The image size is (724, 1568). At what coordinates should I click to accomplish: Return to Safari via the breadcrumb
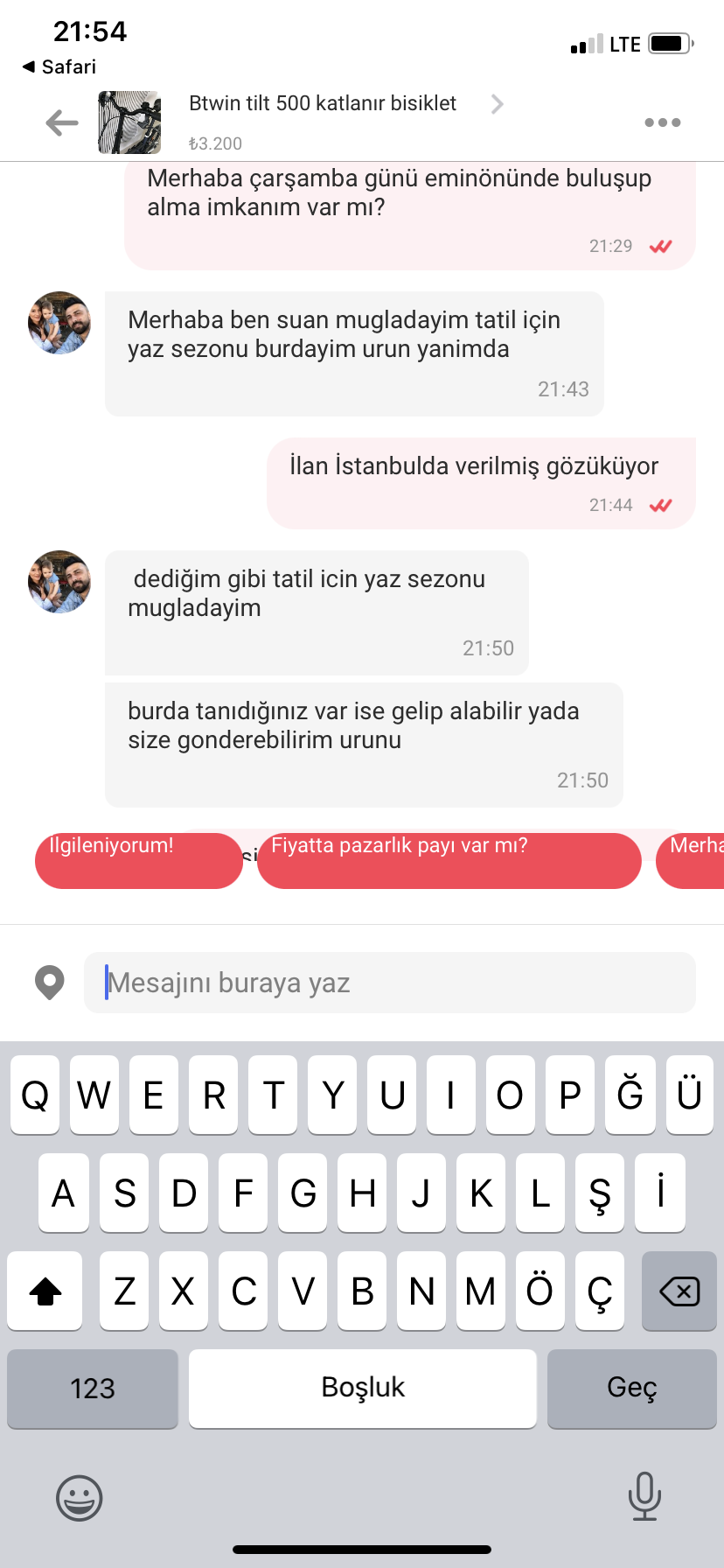coord(59,66)
